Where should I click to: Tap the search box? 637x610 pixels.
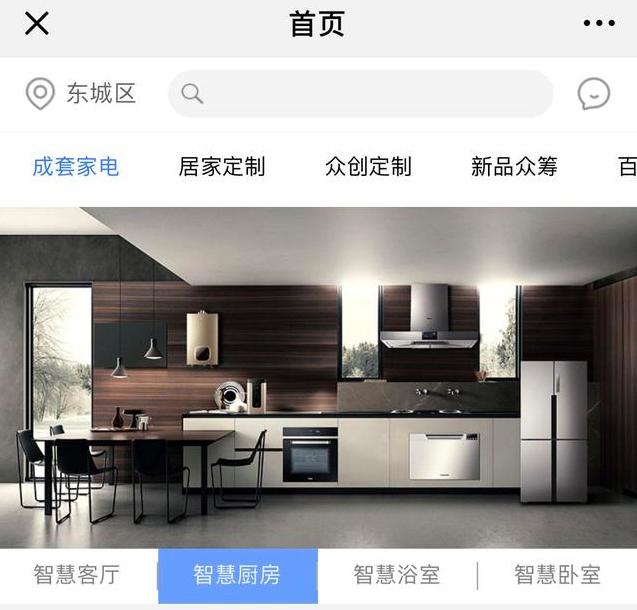click(x=360, y=94)
